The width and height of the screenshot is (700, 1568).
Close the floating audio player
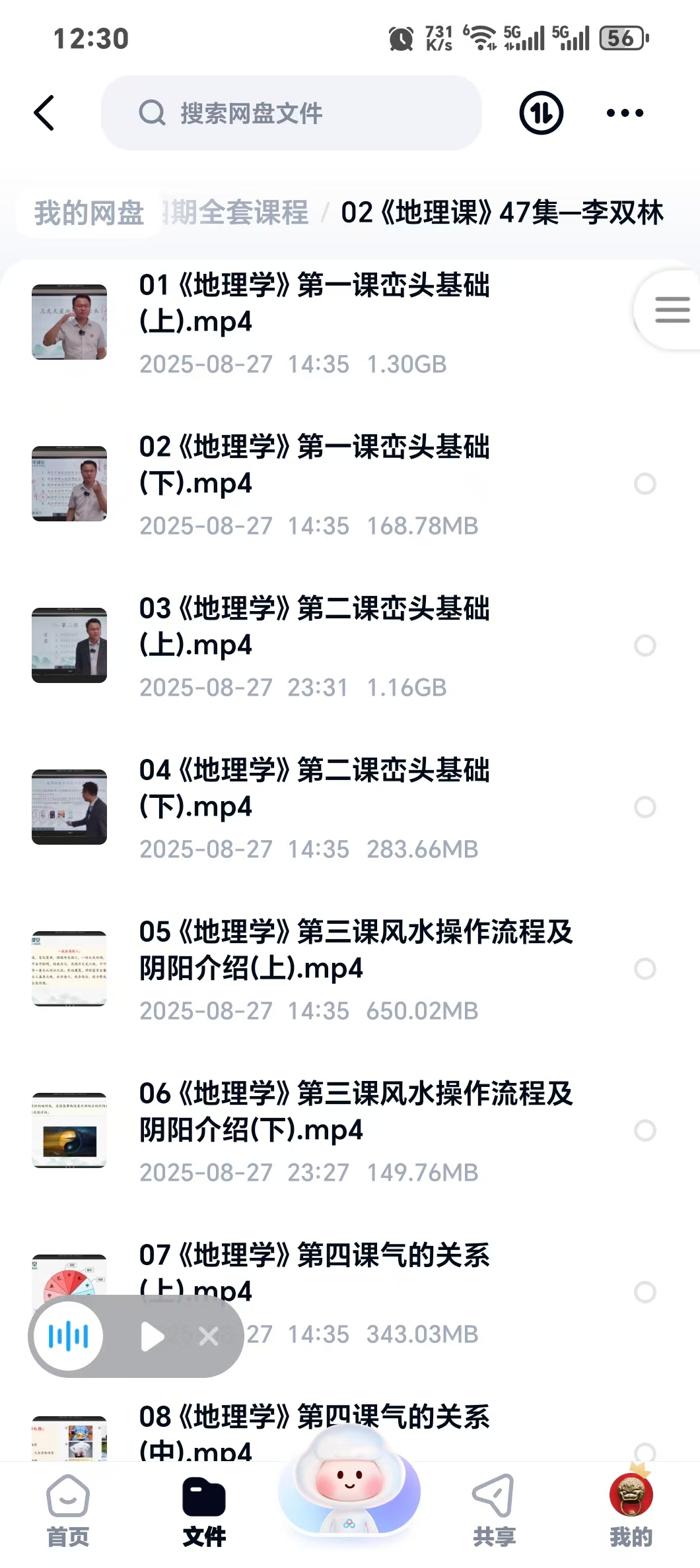click(209, 1336)
